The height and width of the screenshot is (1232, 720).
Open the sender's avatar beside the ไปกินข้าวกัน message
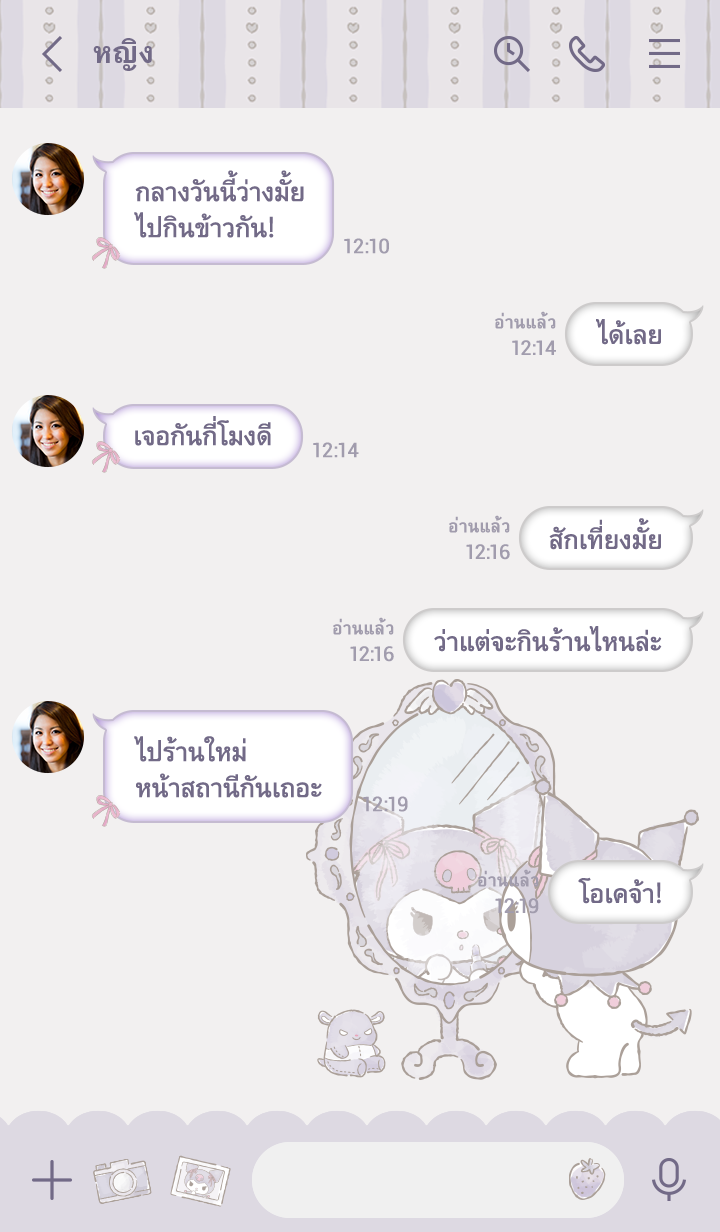point(48,179)
